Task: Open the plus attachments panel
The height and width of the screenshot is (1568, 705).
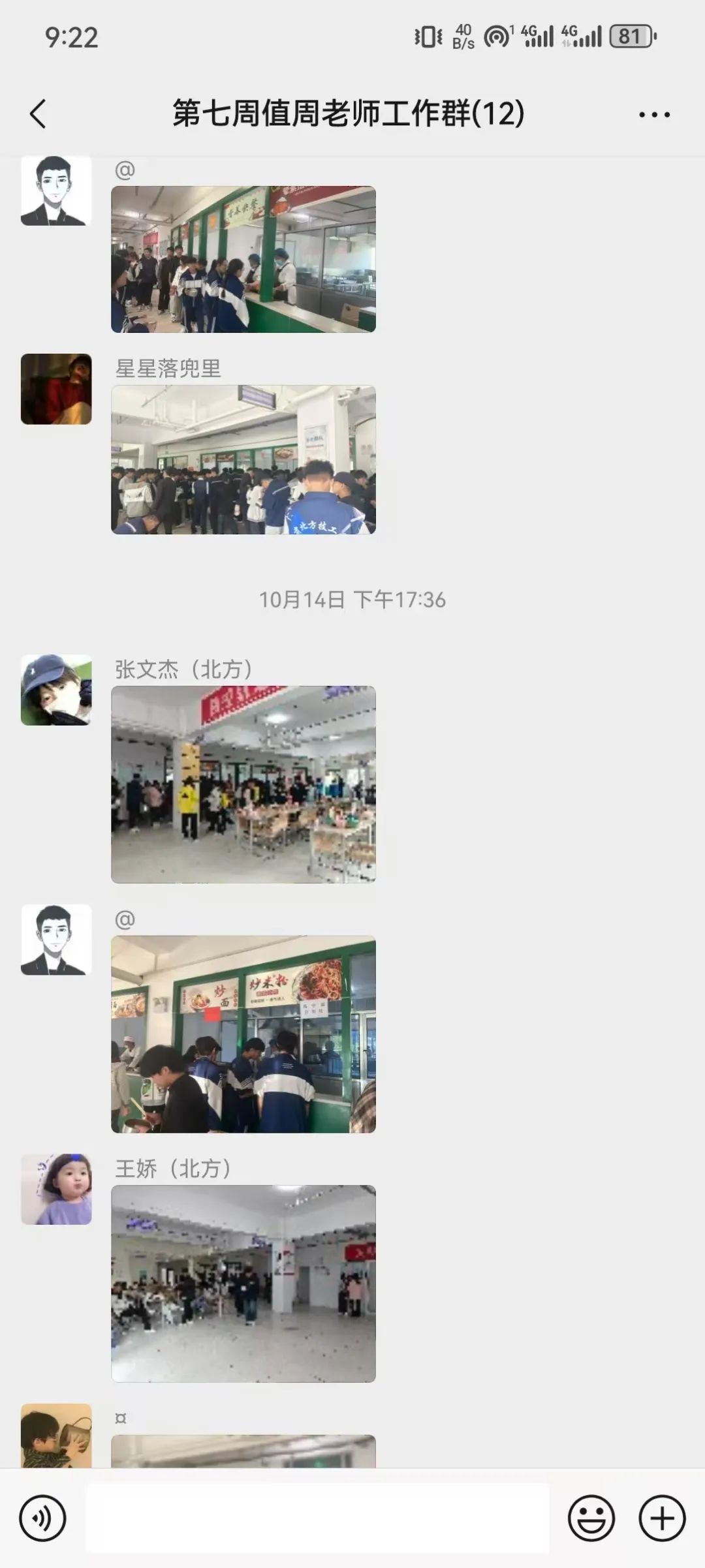Action: [661, 1518]
